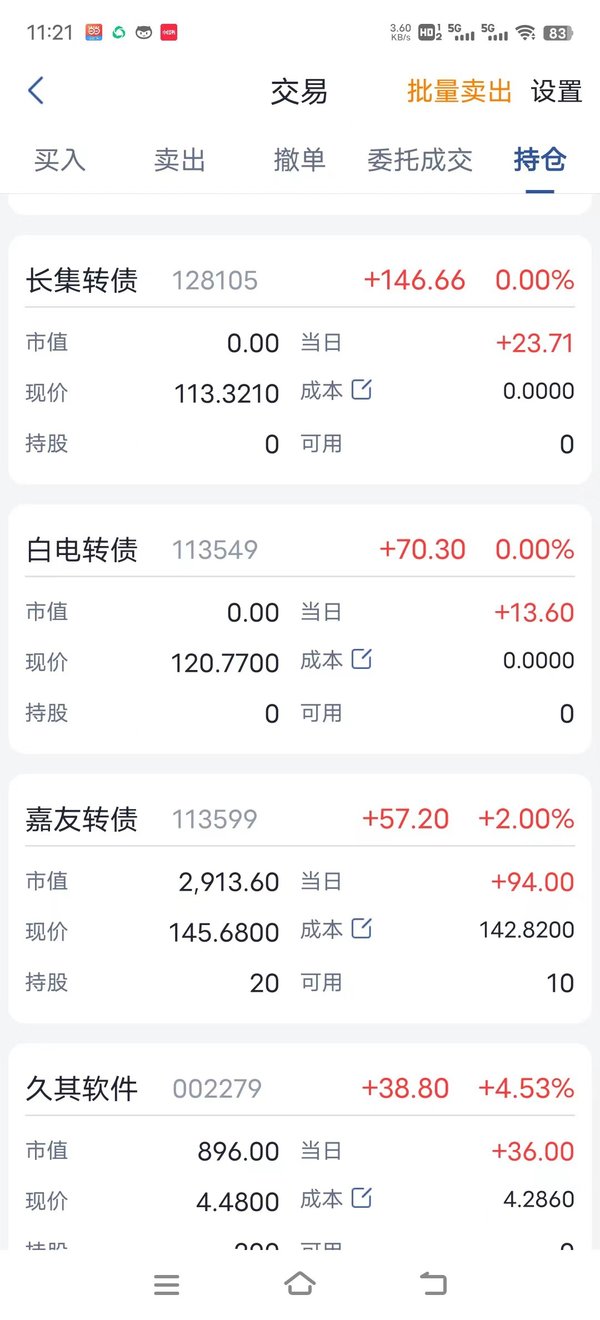Edit cost for 白电转债

coord(362,659)
